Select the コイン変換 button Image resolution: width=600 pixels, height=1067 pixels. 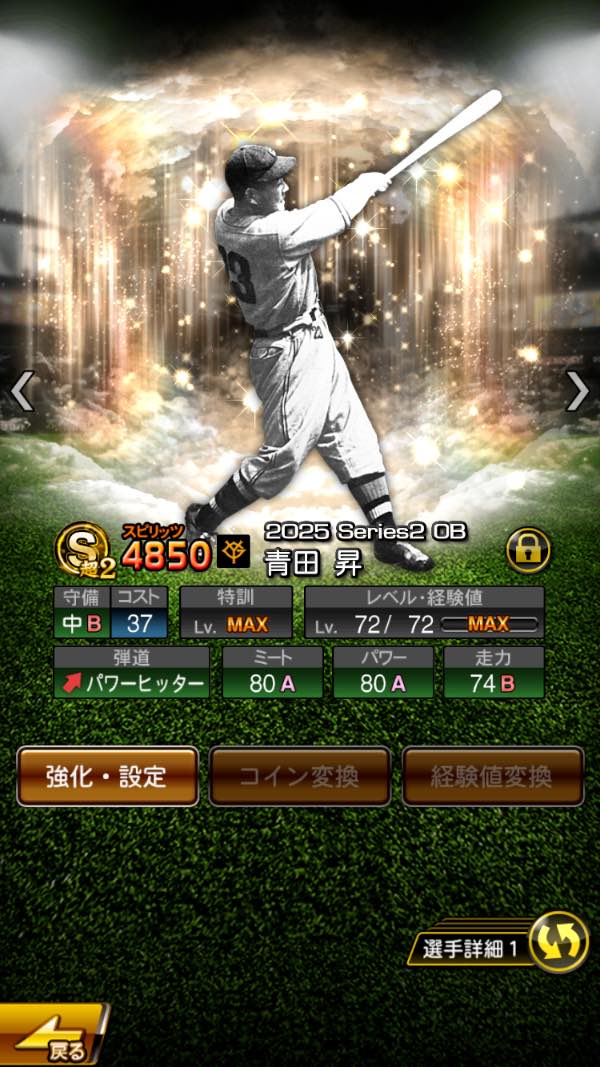pos(300,776)
